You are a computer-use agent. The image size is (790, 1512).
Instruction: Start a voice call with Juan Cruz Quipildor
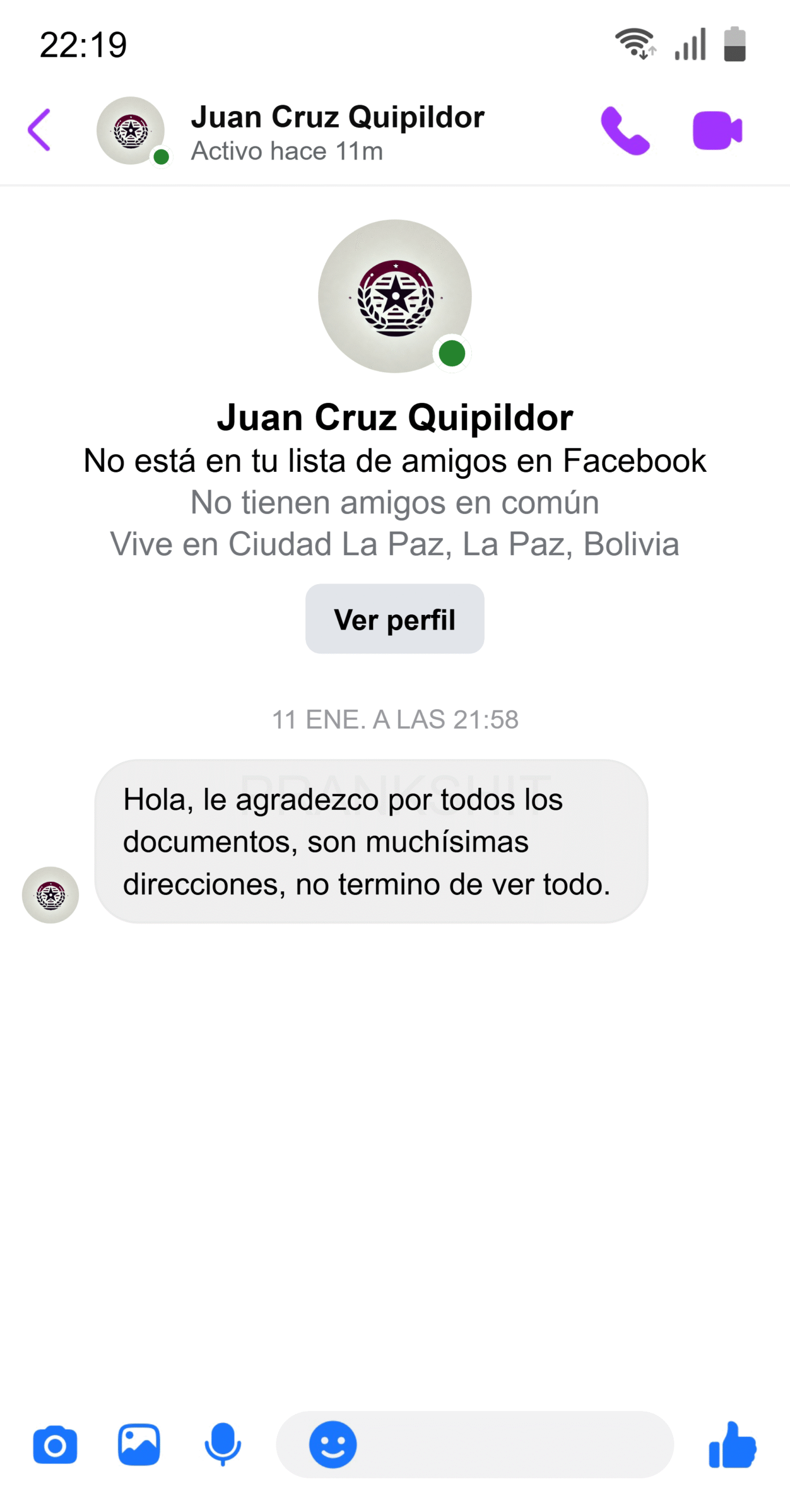point(625,131)
